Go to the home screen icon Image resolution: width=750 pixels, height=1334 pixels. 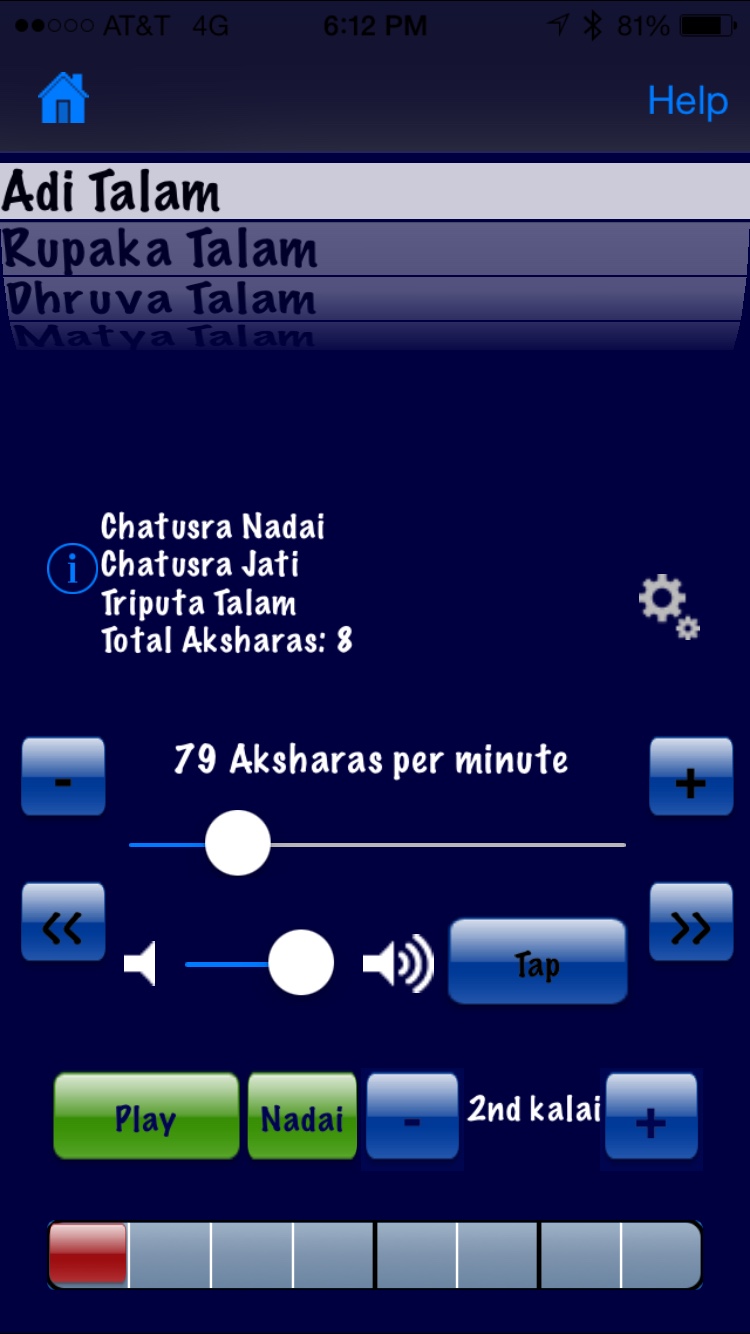(63, 99)
